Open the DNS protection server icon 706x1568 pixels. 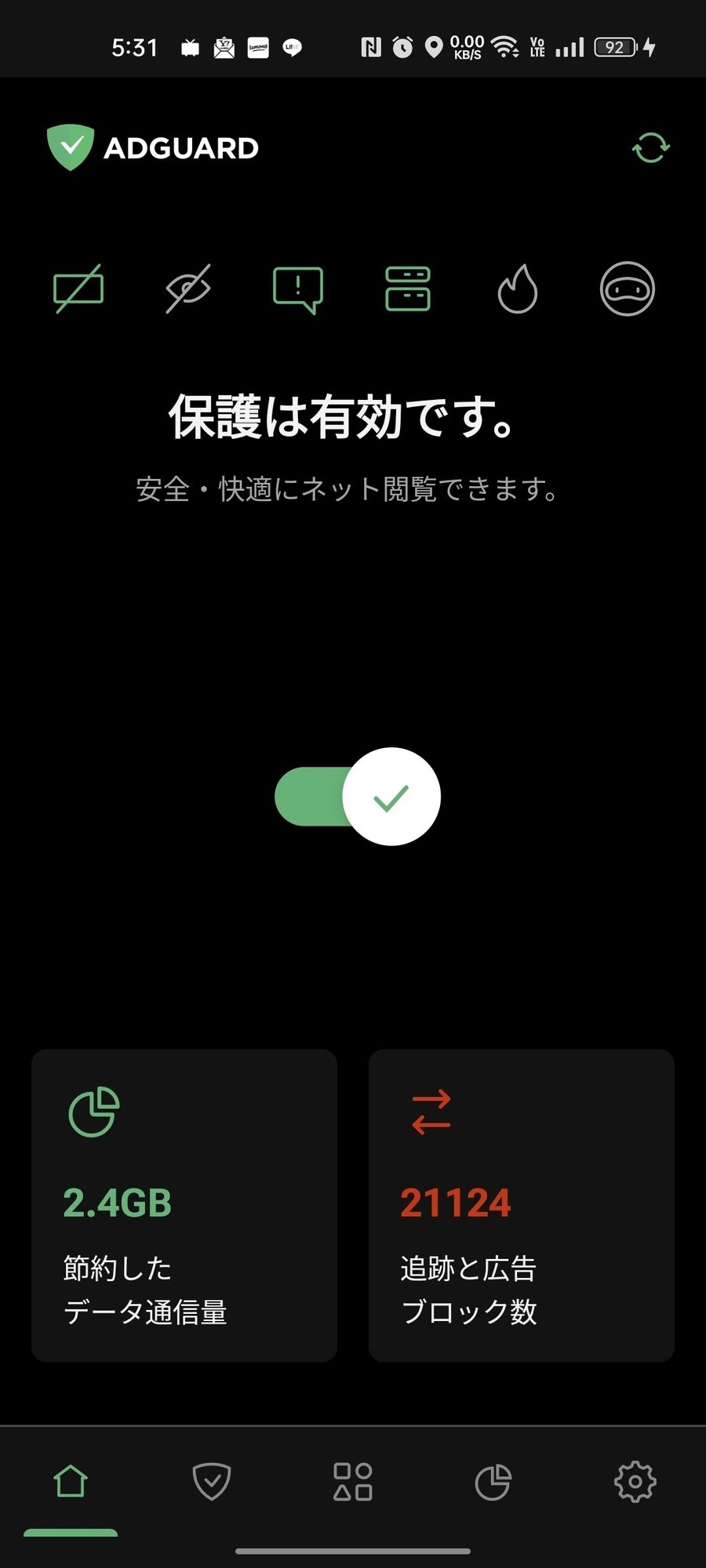[408, 289]
